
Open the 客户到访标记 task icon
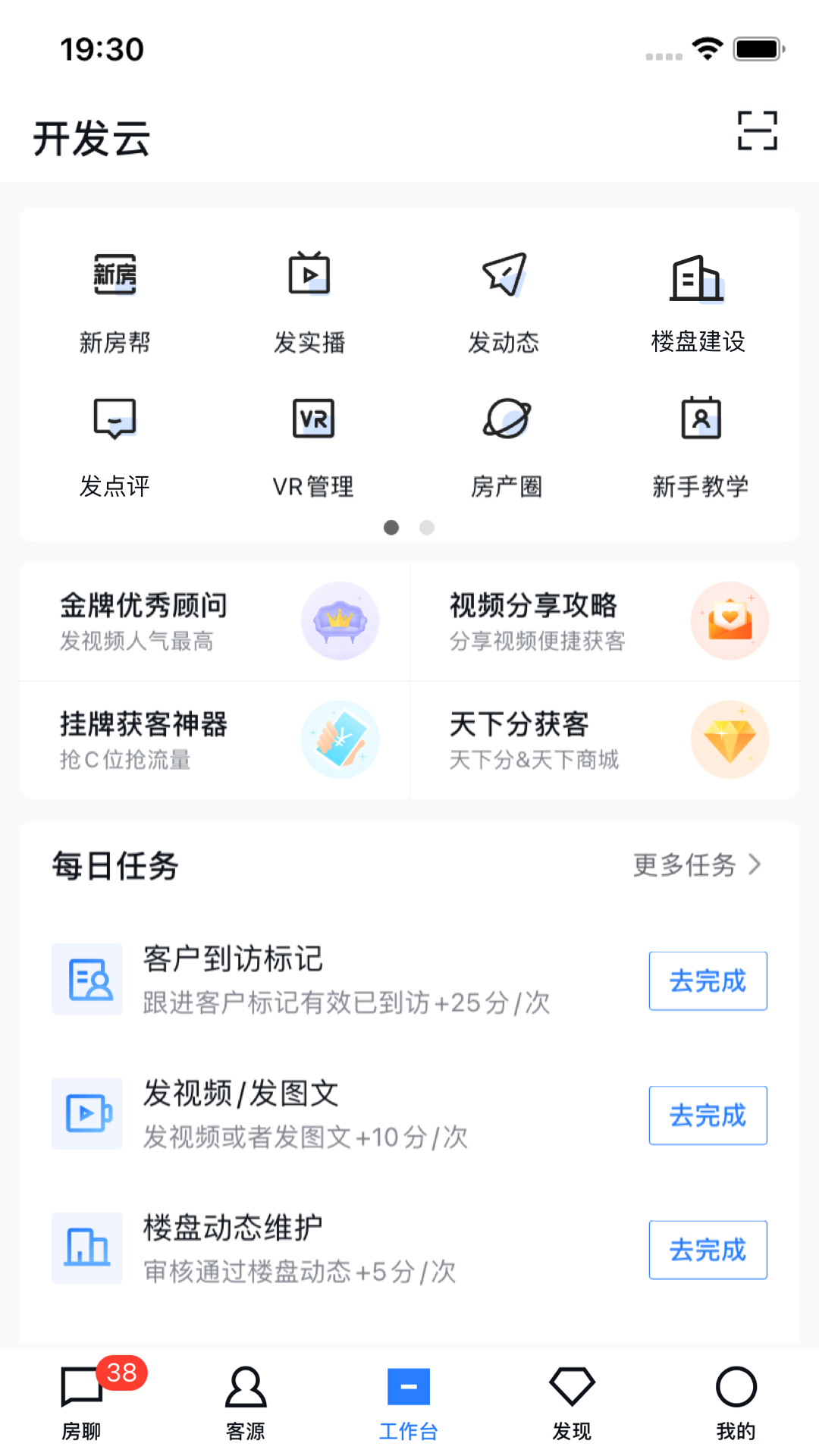(x=86, y=979)
